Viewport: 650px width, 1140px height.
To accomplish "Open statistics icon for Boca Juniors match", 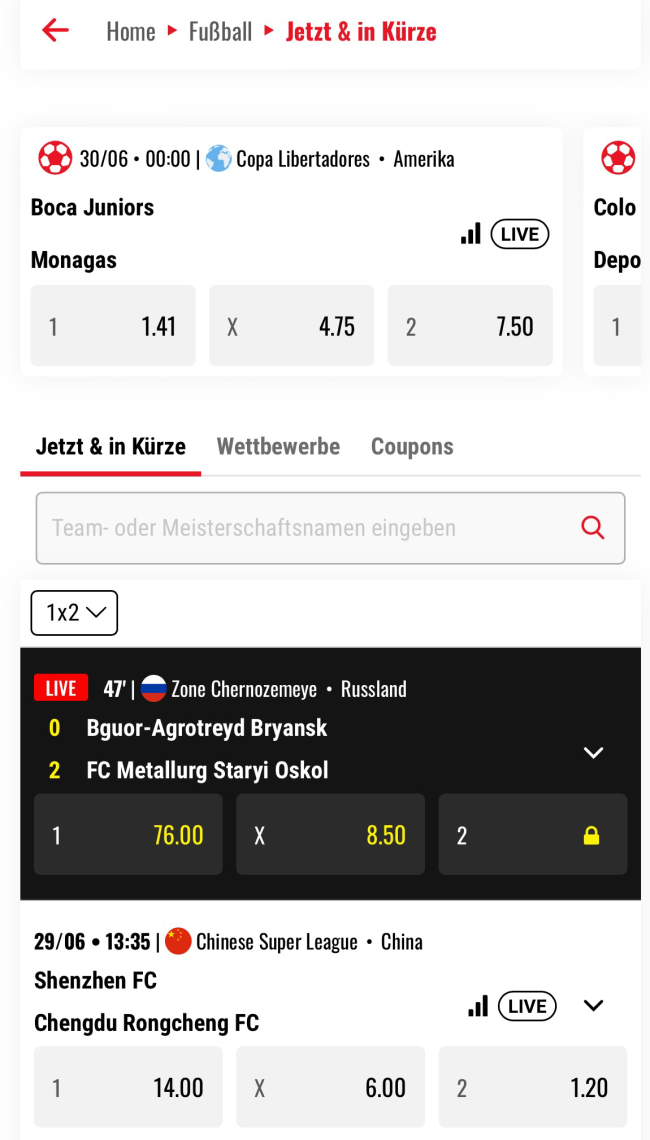I will (470, 234).
